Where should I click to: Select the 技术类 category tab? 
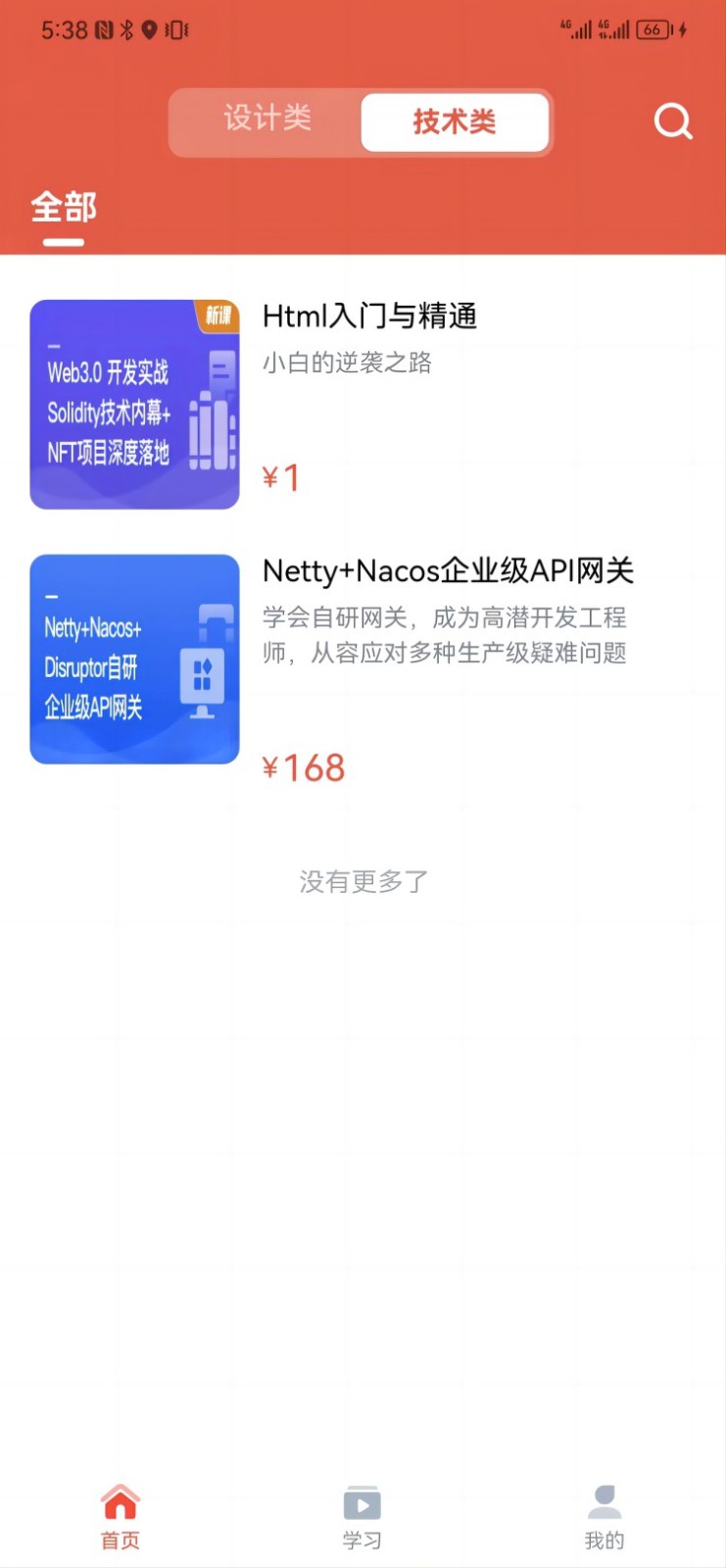(455, 122)
